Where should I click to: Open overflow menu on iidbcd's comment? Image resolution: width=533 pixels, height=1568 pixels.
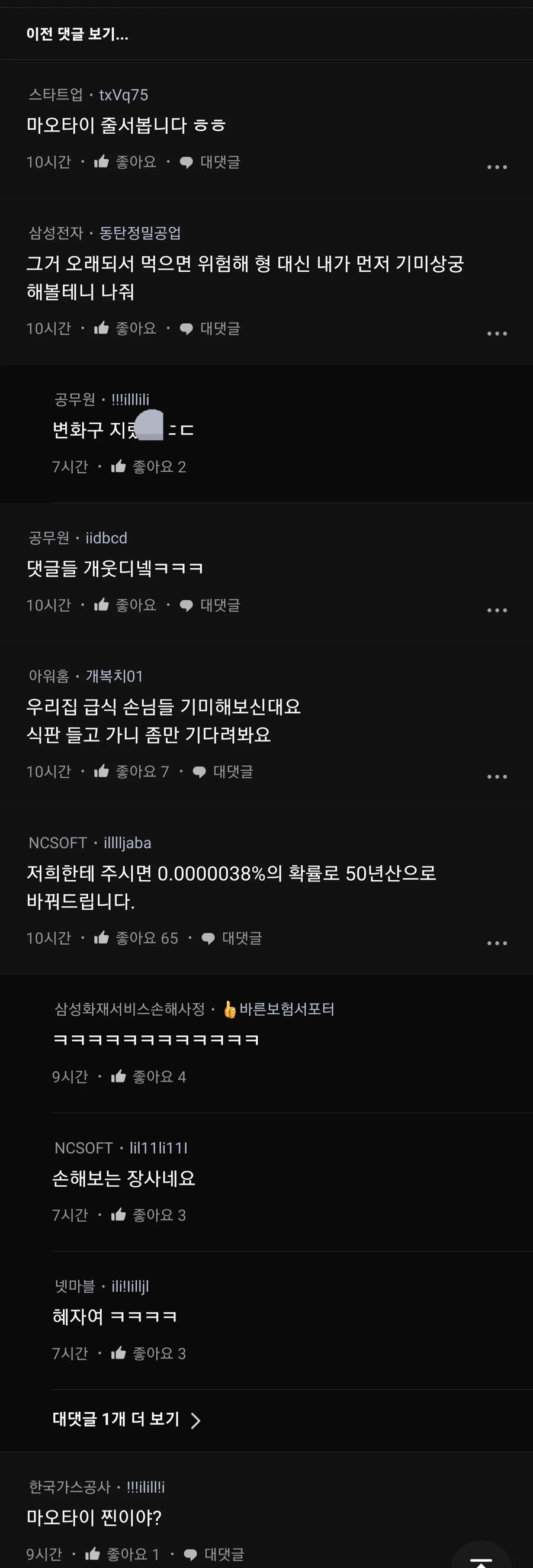[x=496, y=610]
